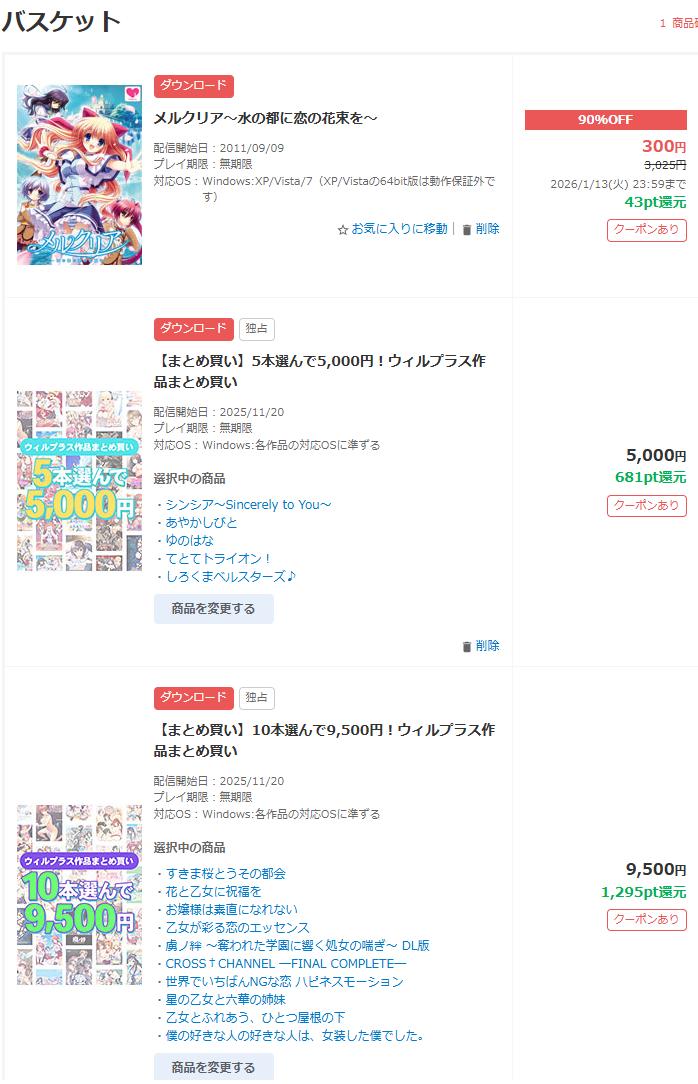Image resolution: width=698 pixels, height=1084 pixels.
Task: Open the 10本選んで9,500円 bundle thumbnail
Action: pos(79,895)
